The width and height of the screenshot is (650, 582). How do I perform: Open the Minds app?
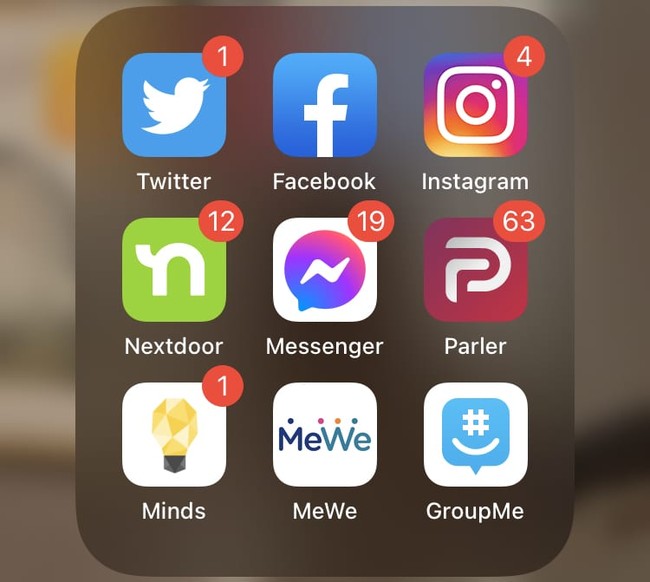(x=174, y=434)
